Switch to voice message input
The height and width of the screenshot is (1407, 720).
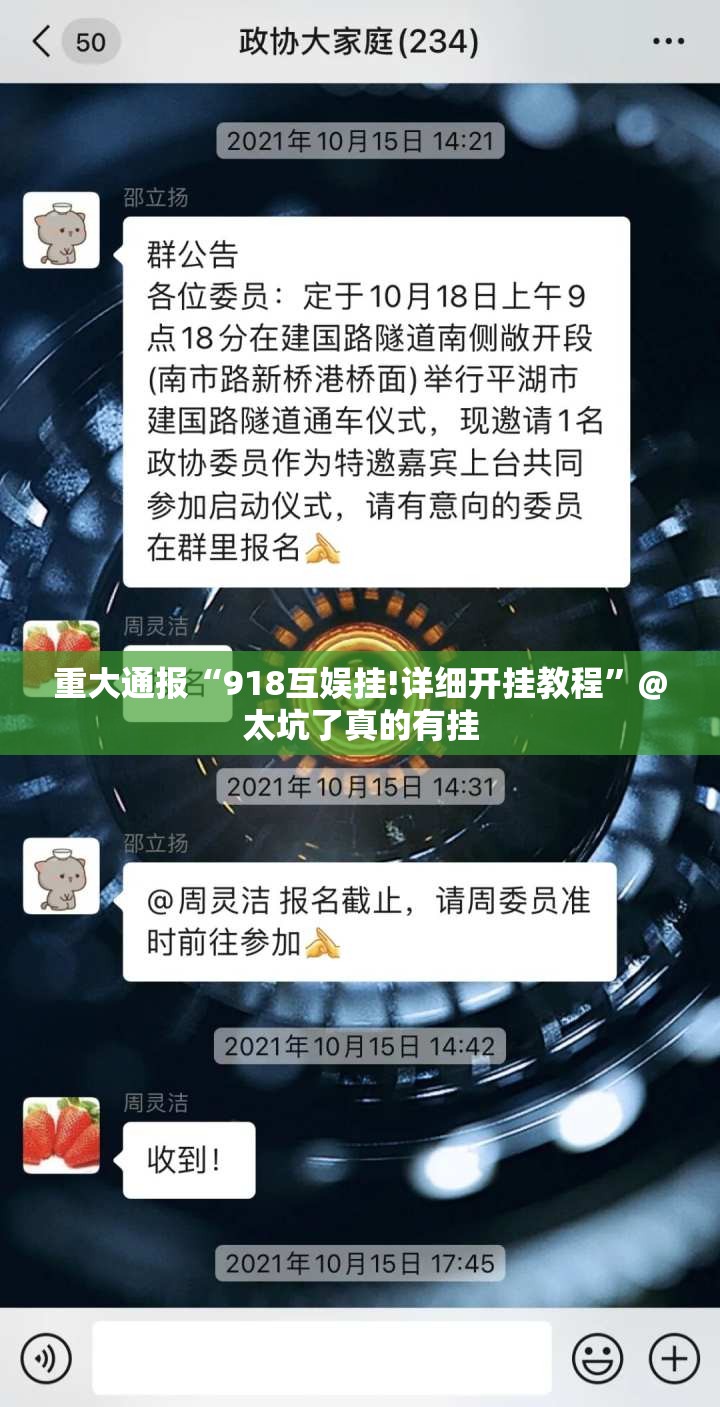point(46,1358)
